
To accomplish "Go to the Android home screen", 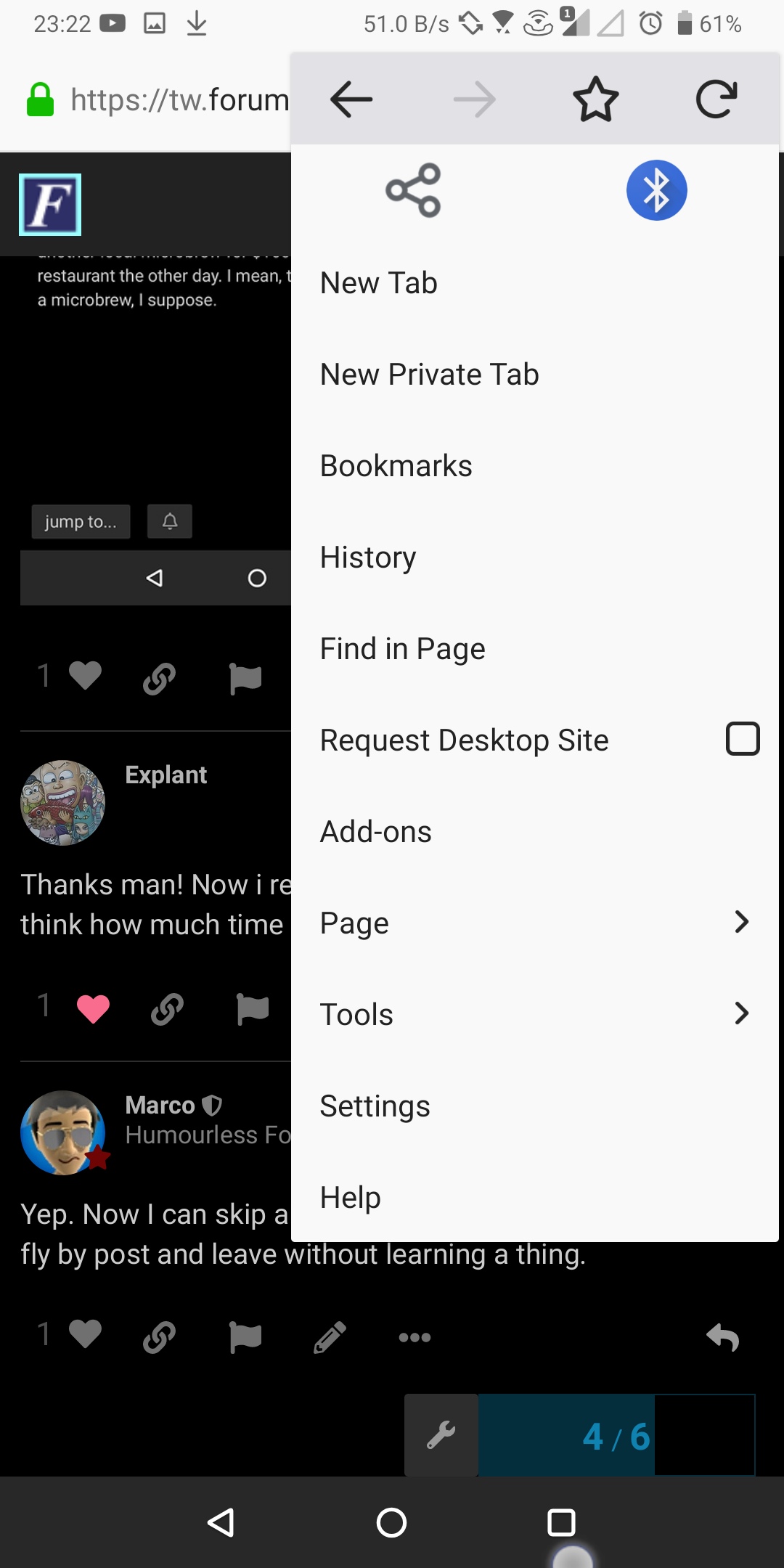I will 392,1522.
